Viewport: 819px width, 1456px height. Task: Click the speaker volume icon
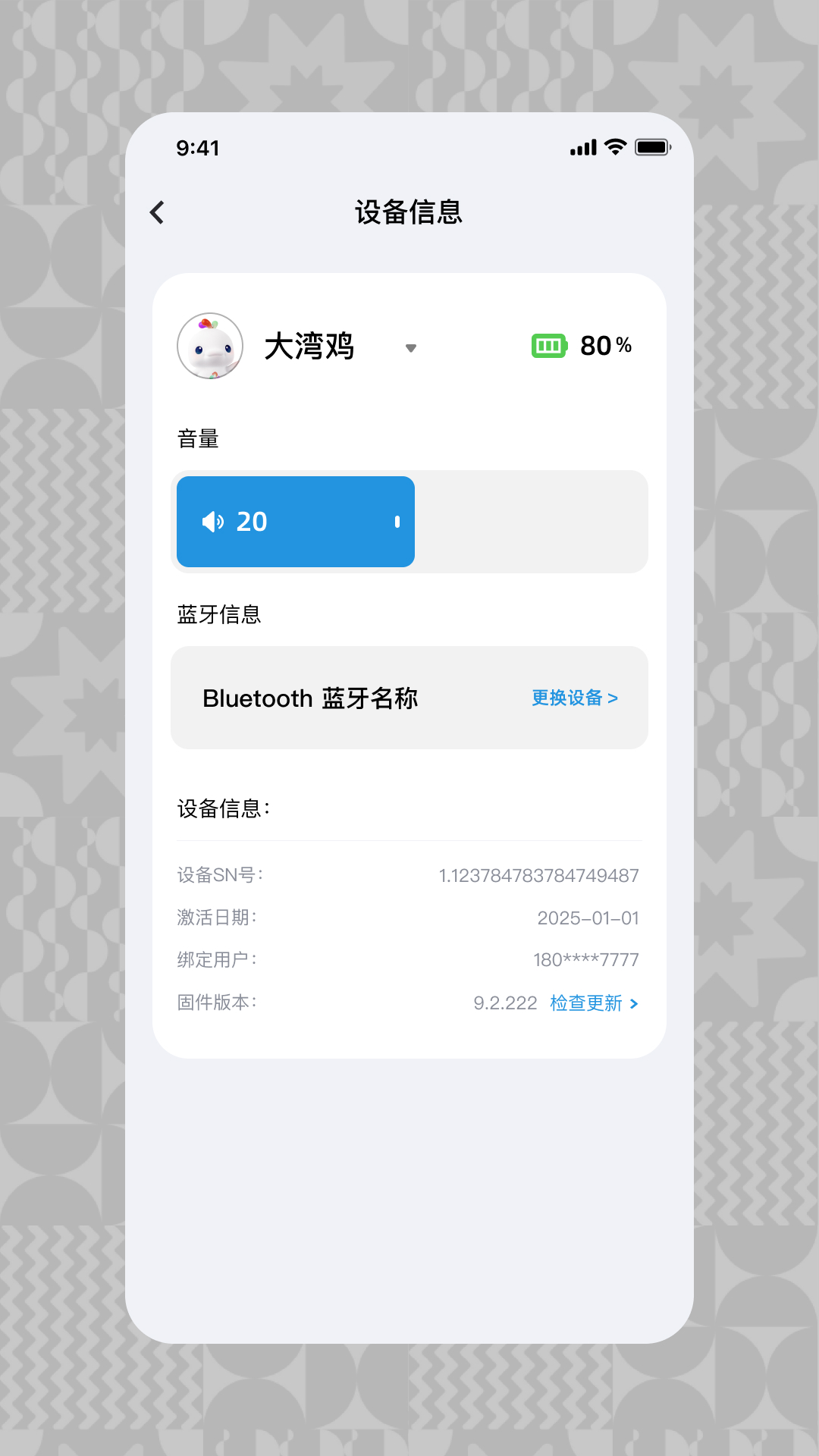pos(213,521)
